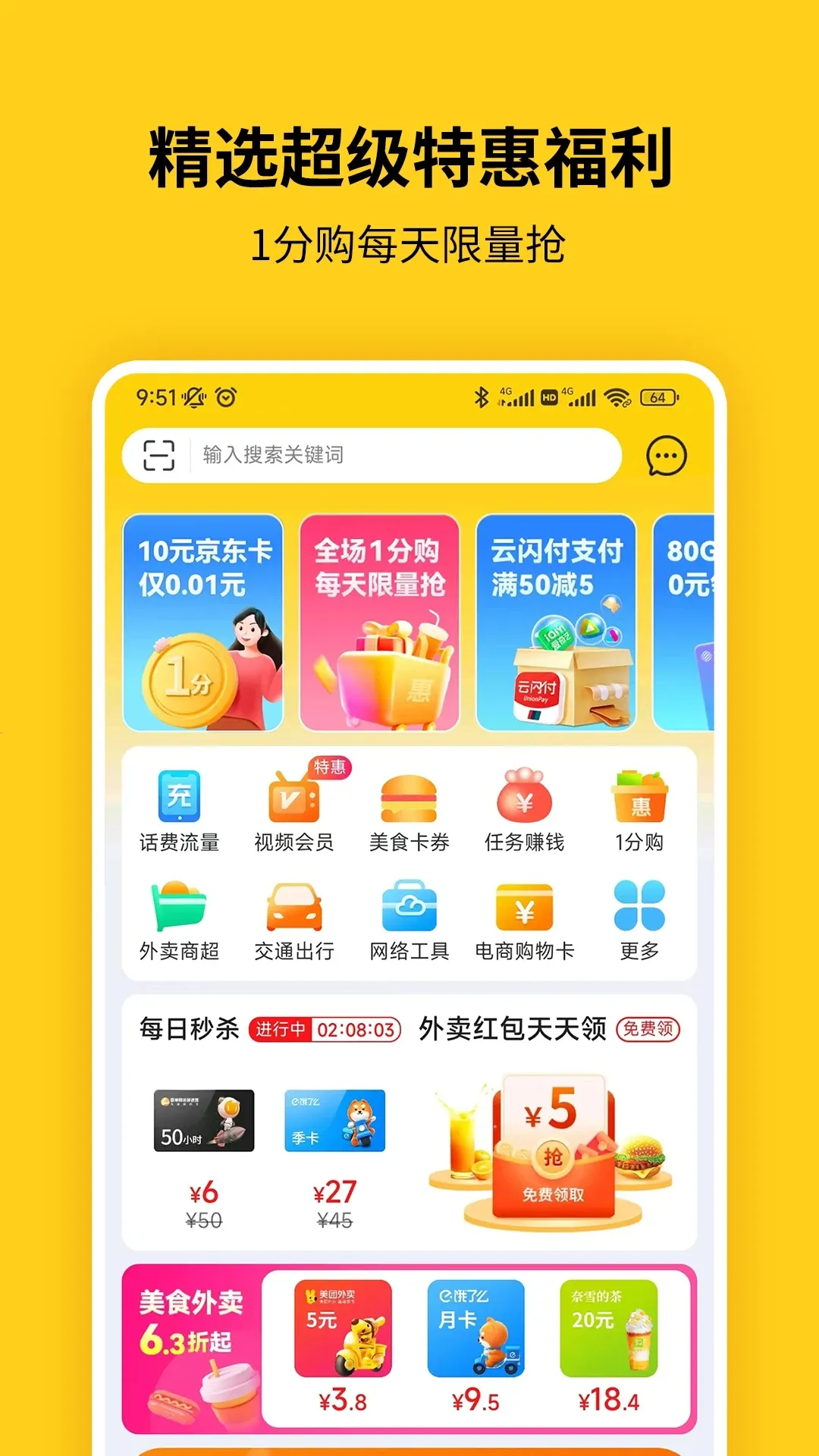The height and width of the screenshot is (1456, 819).
Task: Claim red packet via 免费领 button
Action: [x=649, y=1031]
